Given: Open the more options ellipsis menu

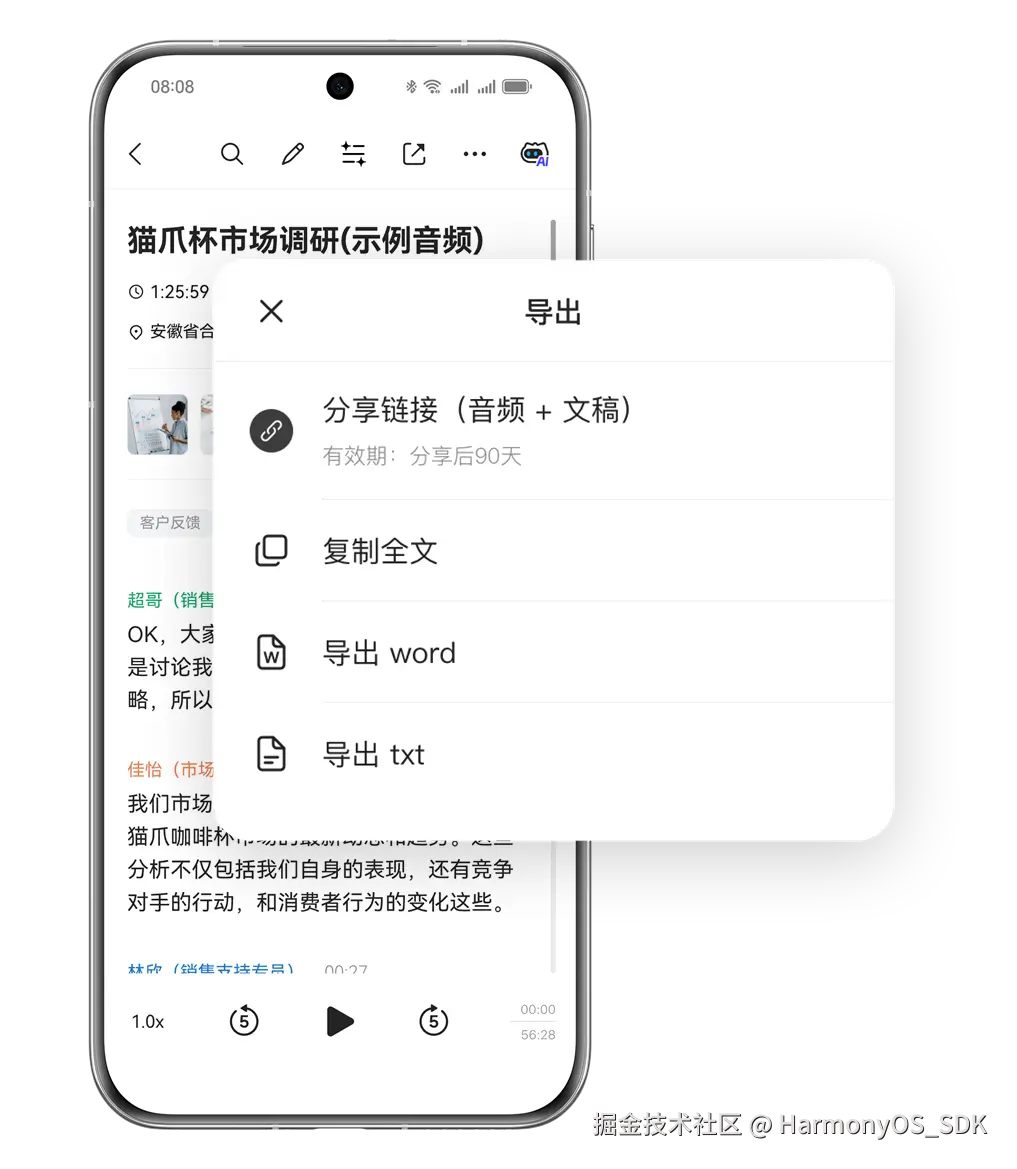Looking at the screenshot, I should 474,154.
